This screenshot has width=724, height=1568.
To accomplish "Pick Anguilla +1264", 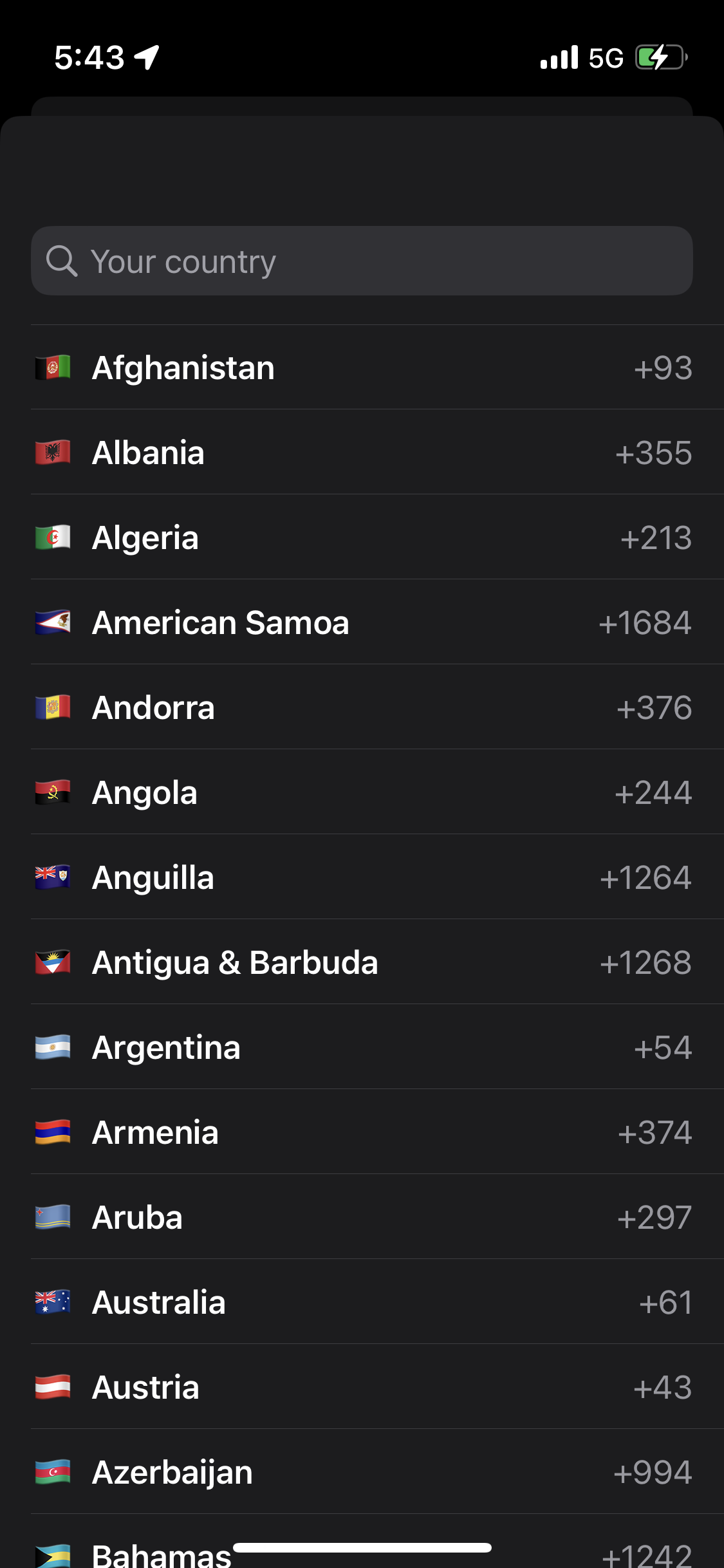I will pyautogui.click(x=362, y=877).
